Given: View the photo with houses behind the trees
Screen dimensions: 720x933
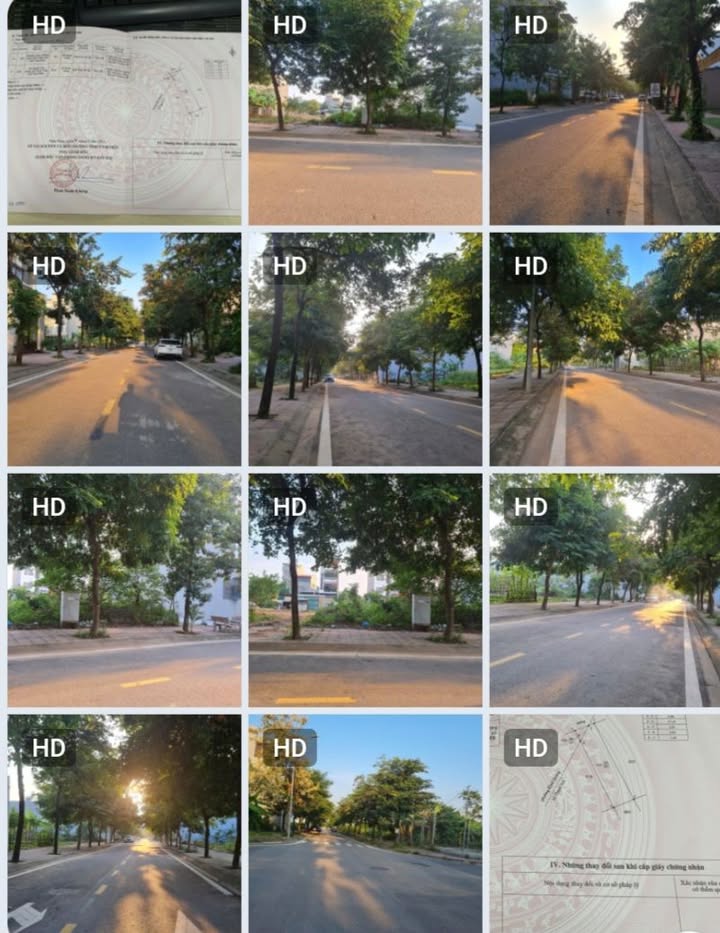Looking at the screenshot, I should (365, 590).
